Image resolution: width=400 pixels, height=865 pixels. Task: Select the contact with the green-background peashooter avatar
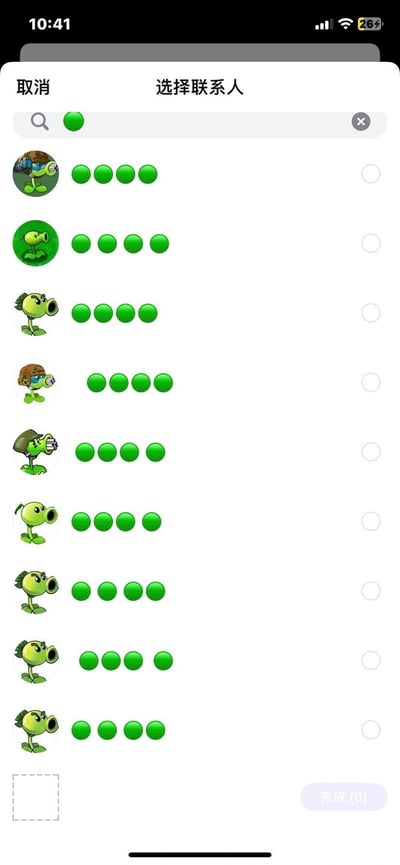pos(200,243)
